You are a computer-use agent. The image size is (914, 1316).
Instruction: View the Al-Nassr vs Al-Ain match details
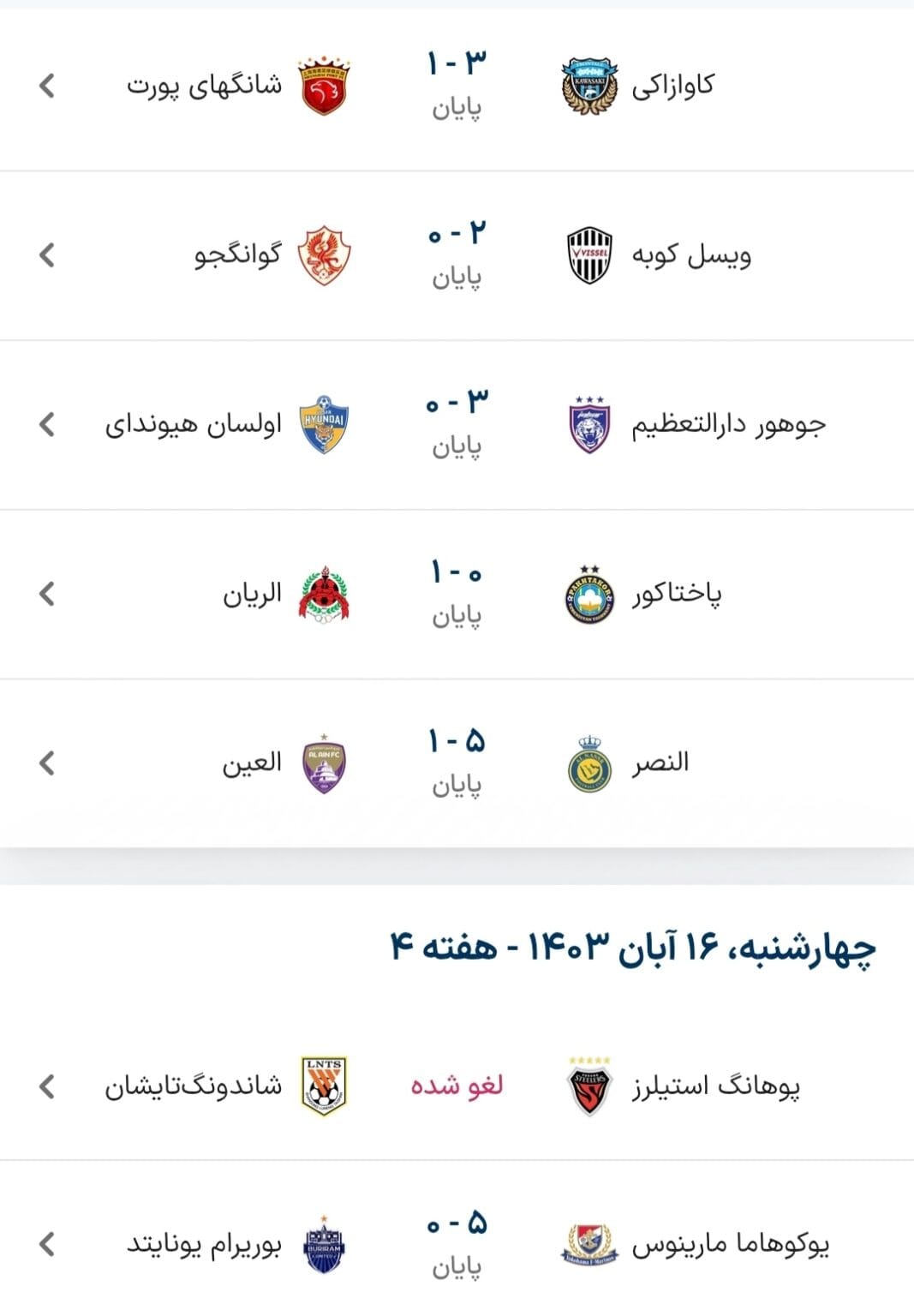pyautogui.click(x=457, y=763)
